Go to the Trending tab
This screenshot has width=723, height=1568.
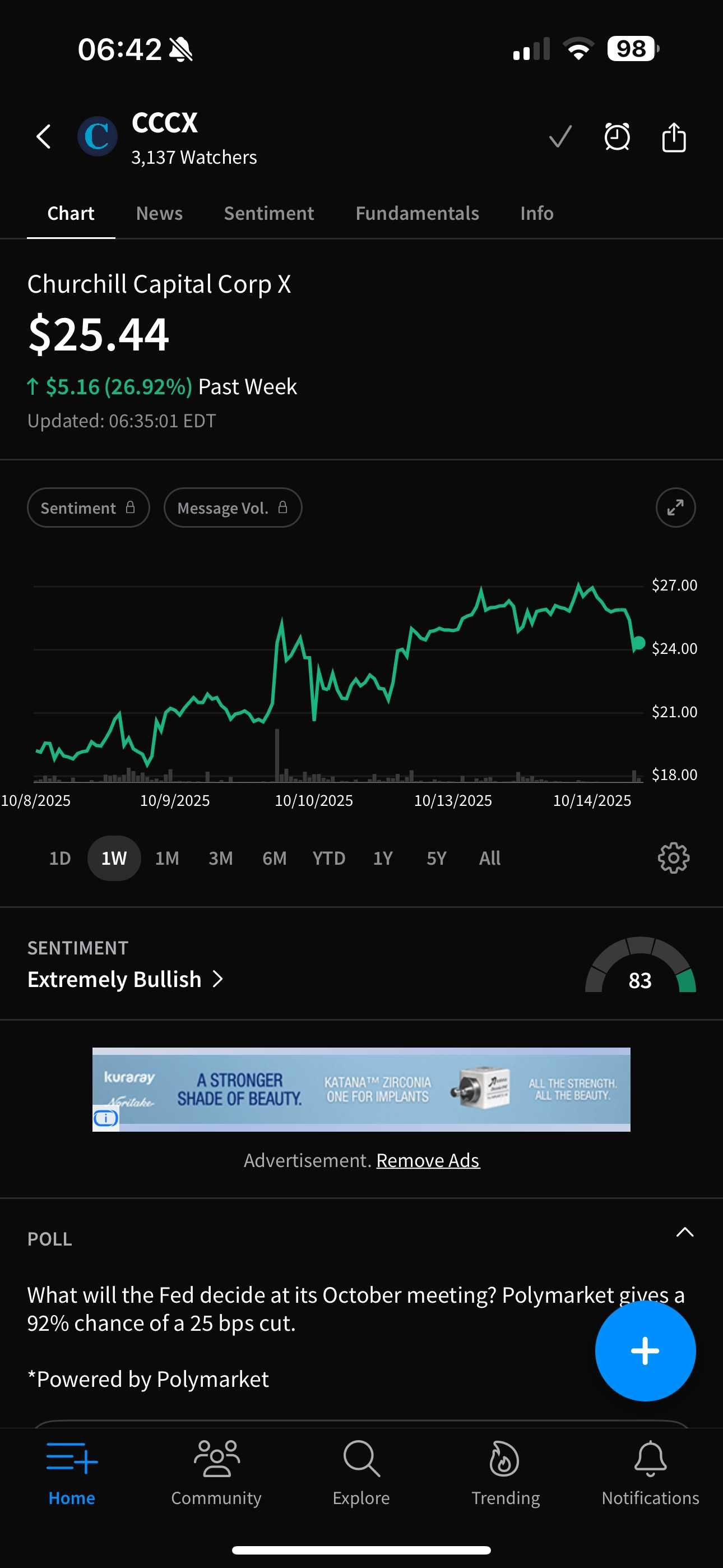(505, 1473)
